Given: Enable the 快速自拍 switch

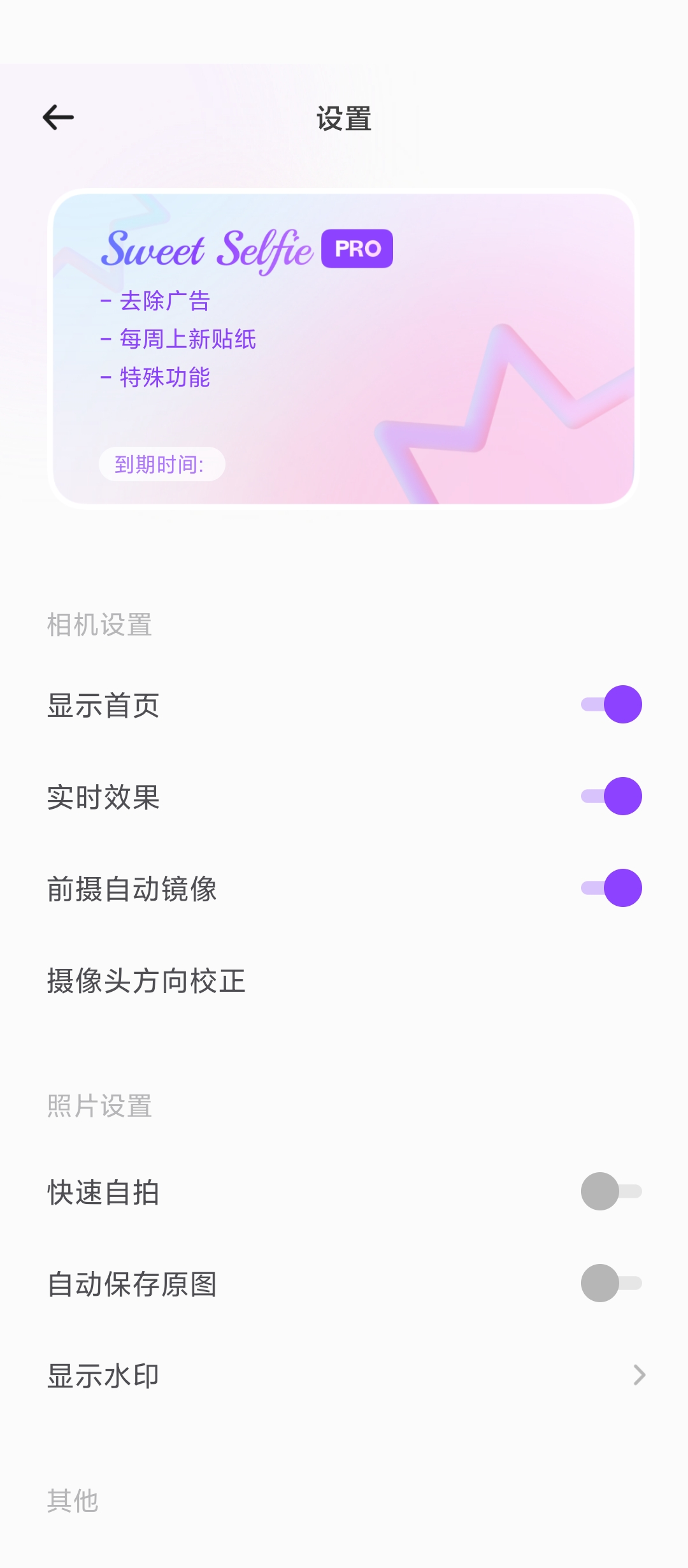Looking at the screenshot, I should (x=611, y=1191).
